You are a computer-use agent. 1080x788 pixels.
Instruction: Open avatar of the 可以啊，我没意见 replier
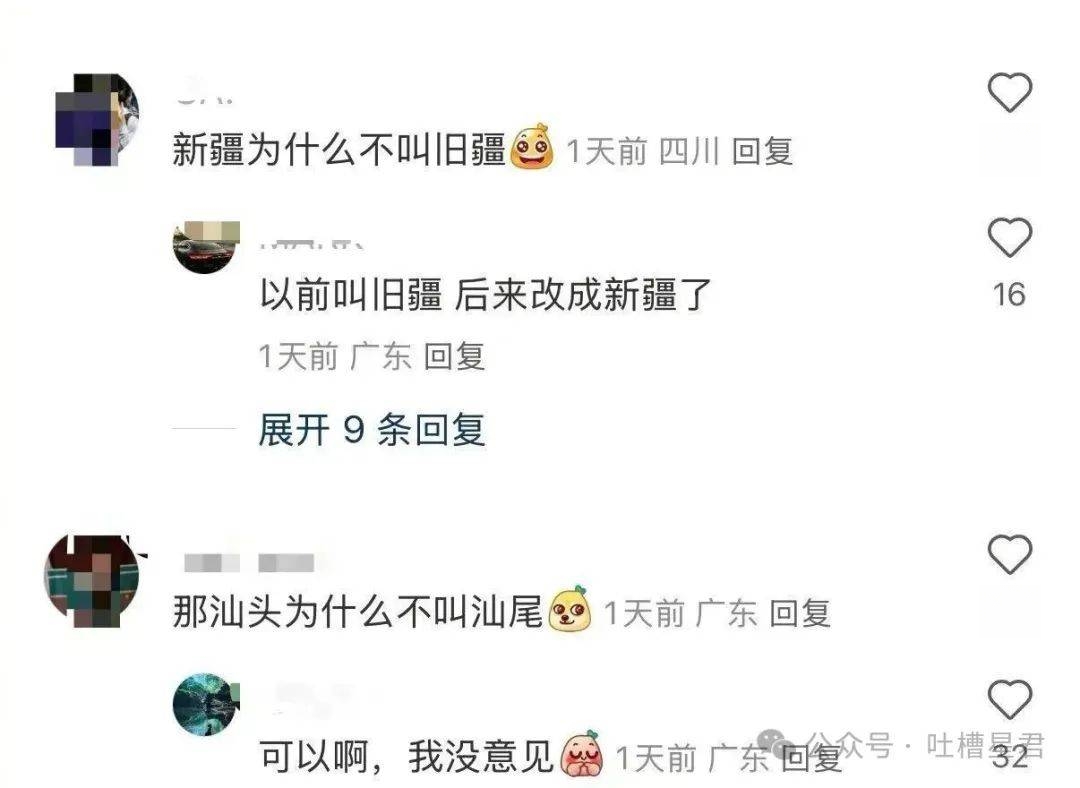[x=206, y=704]
